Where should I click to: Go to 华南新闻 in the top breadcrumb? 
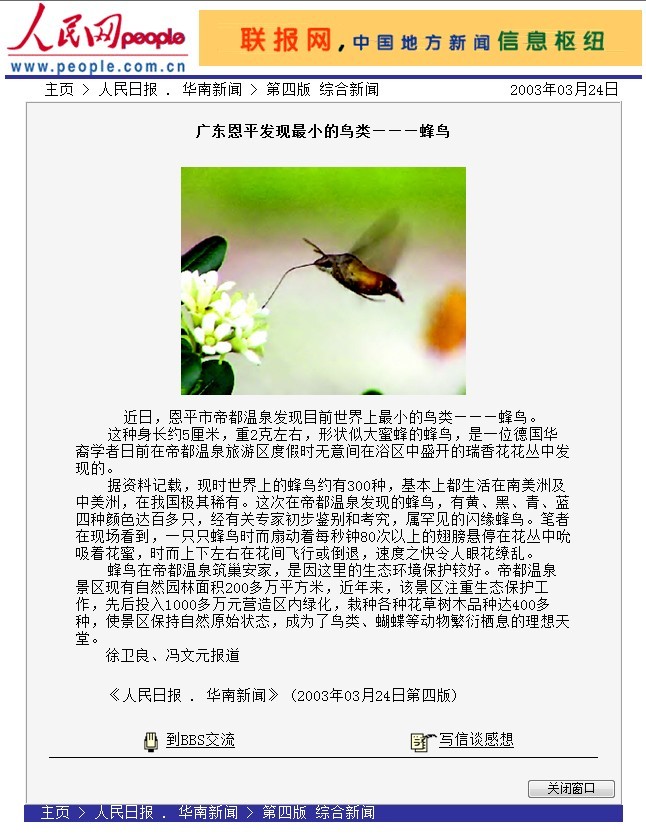click(x=211, y=89)
